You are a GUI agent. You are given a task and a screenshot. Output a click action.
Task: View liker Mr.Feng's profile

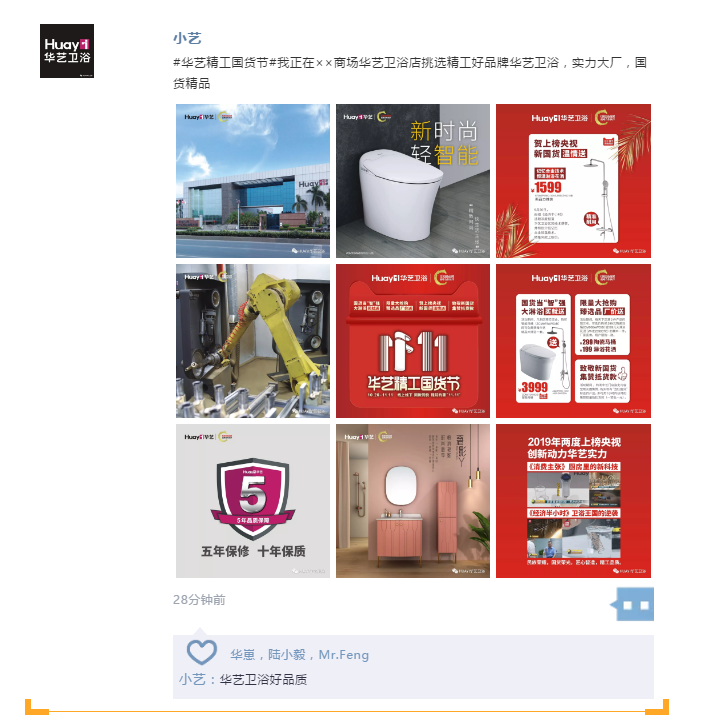344,655
